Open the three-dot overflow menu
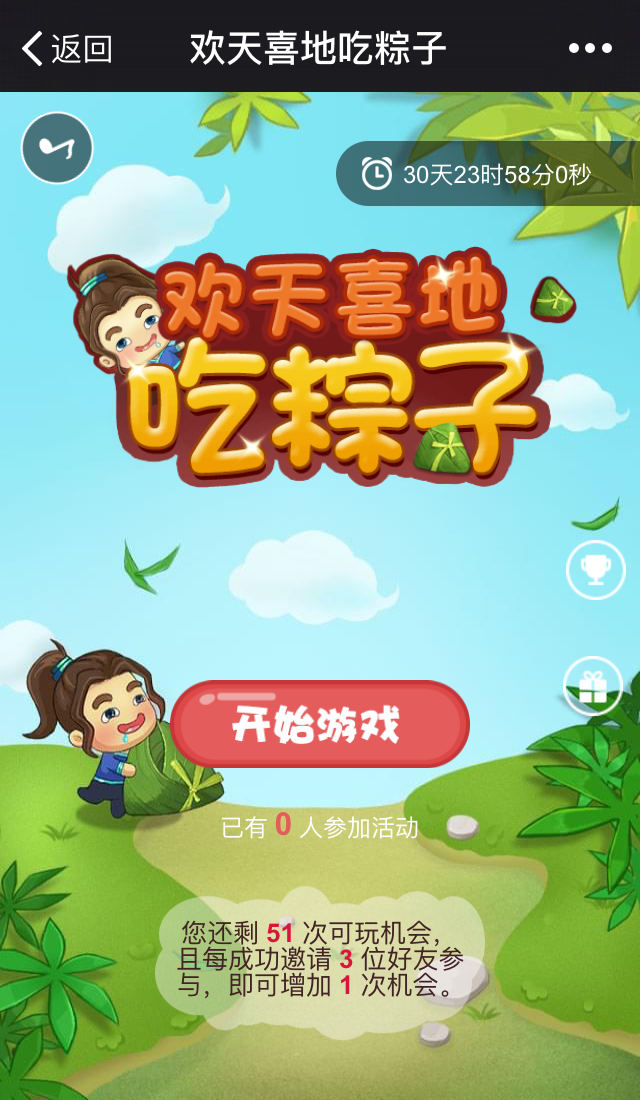640x1100 pixels. pos(589,48)
